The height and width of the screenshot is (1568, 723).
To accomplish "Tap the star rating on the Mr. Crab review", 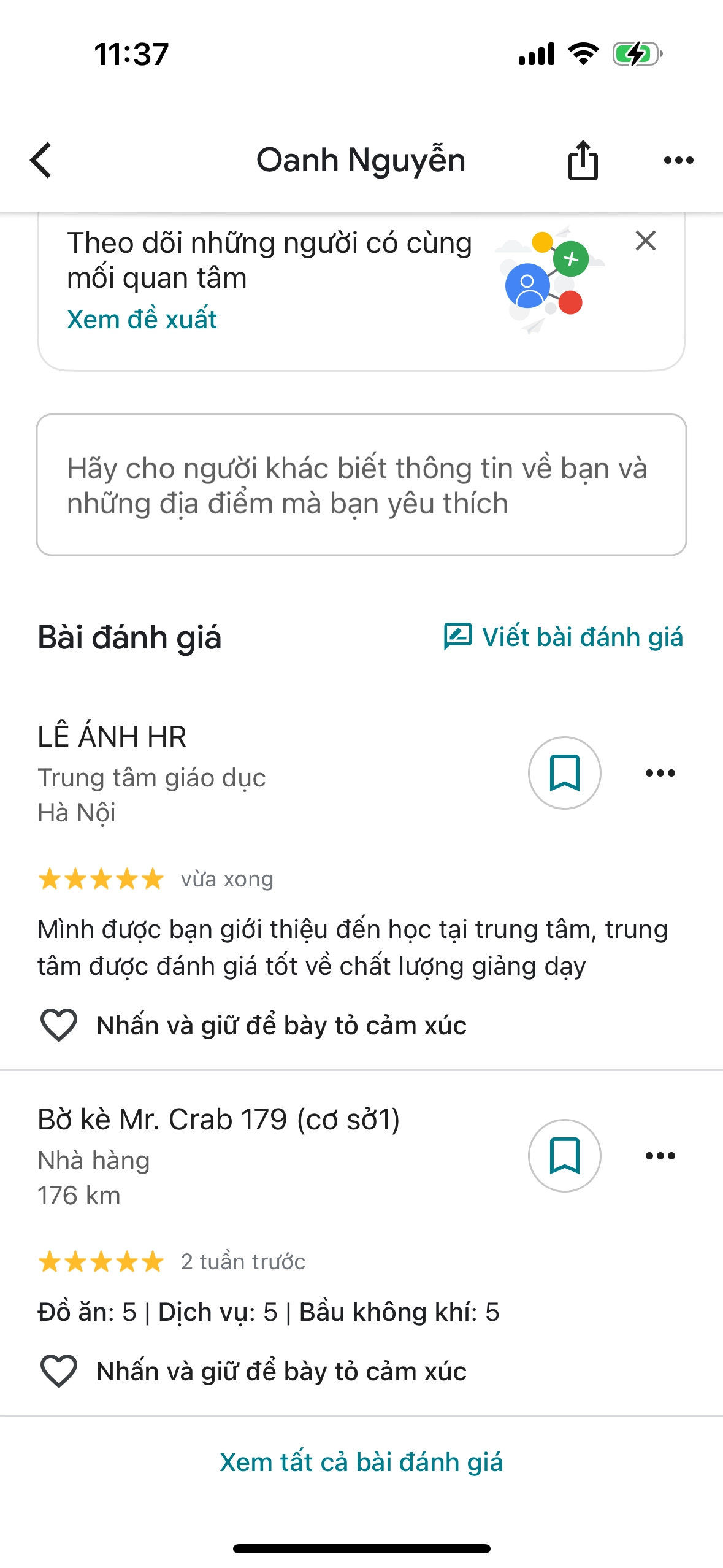I will tap(100, 1261).
